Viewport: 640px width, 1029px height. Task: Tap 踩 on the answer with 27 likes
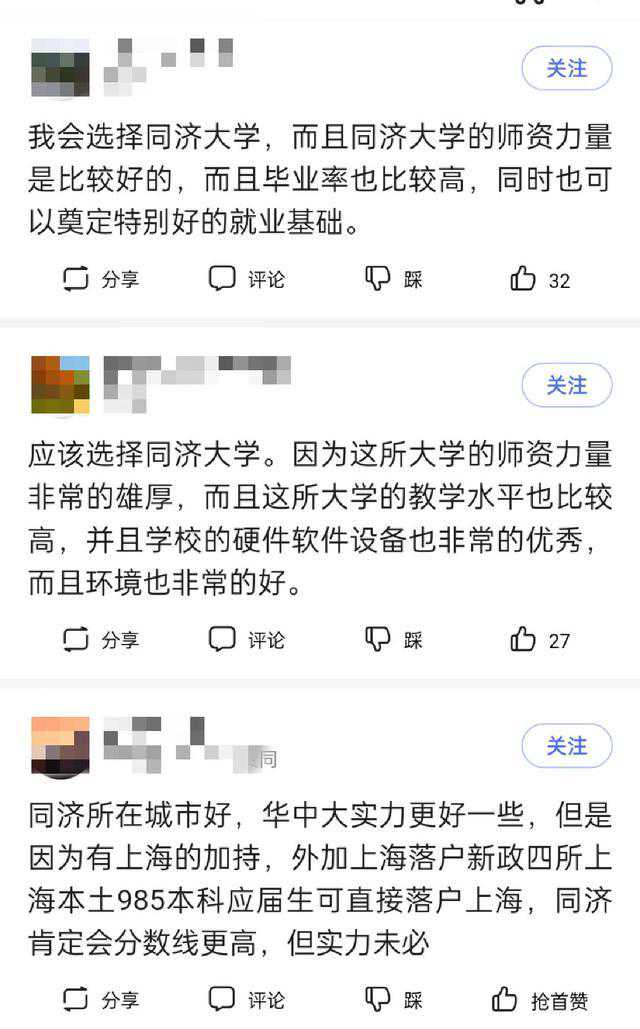pyautogui.click(x=393, y=640)
